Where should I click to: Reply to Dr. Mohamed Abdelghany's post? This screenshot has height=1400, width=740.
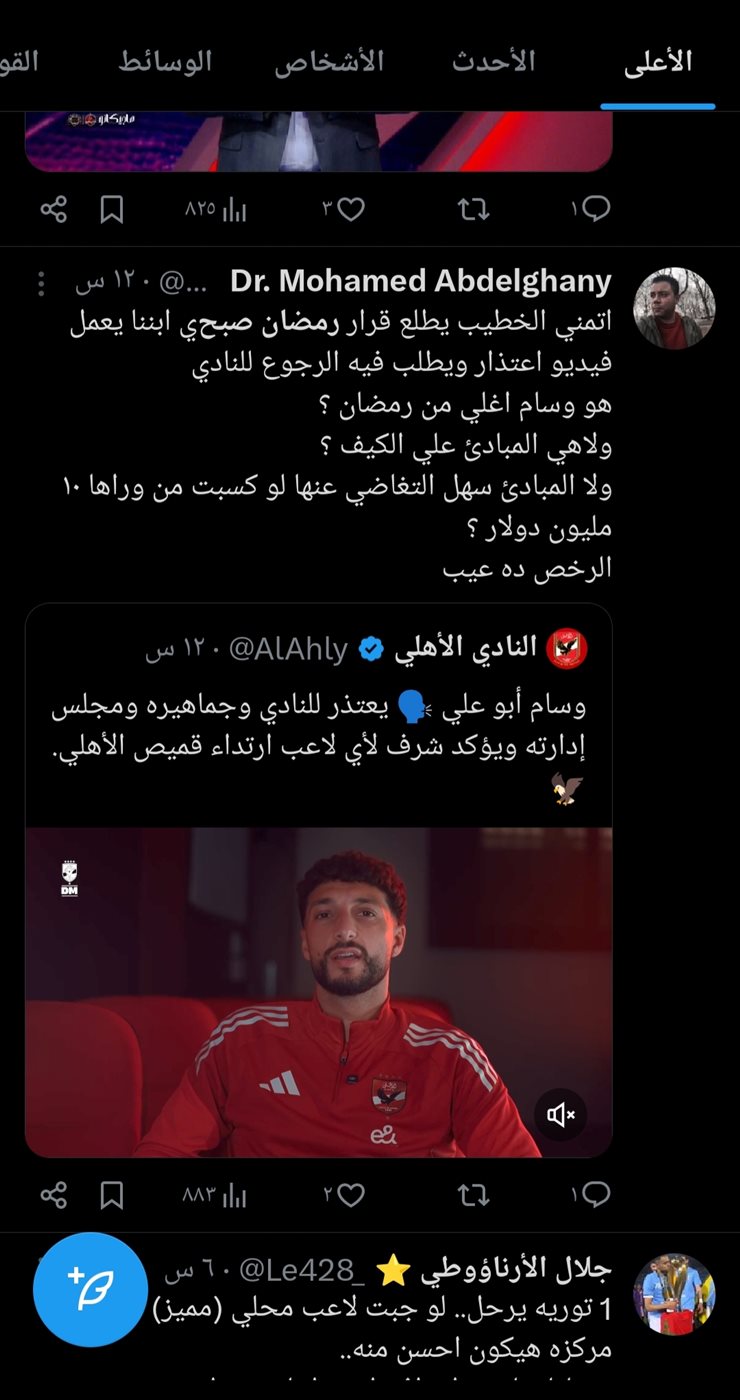(x=590, y=1194)
